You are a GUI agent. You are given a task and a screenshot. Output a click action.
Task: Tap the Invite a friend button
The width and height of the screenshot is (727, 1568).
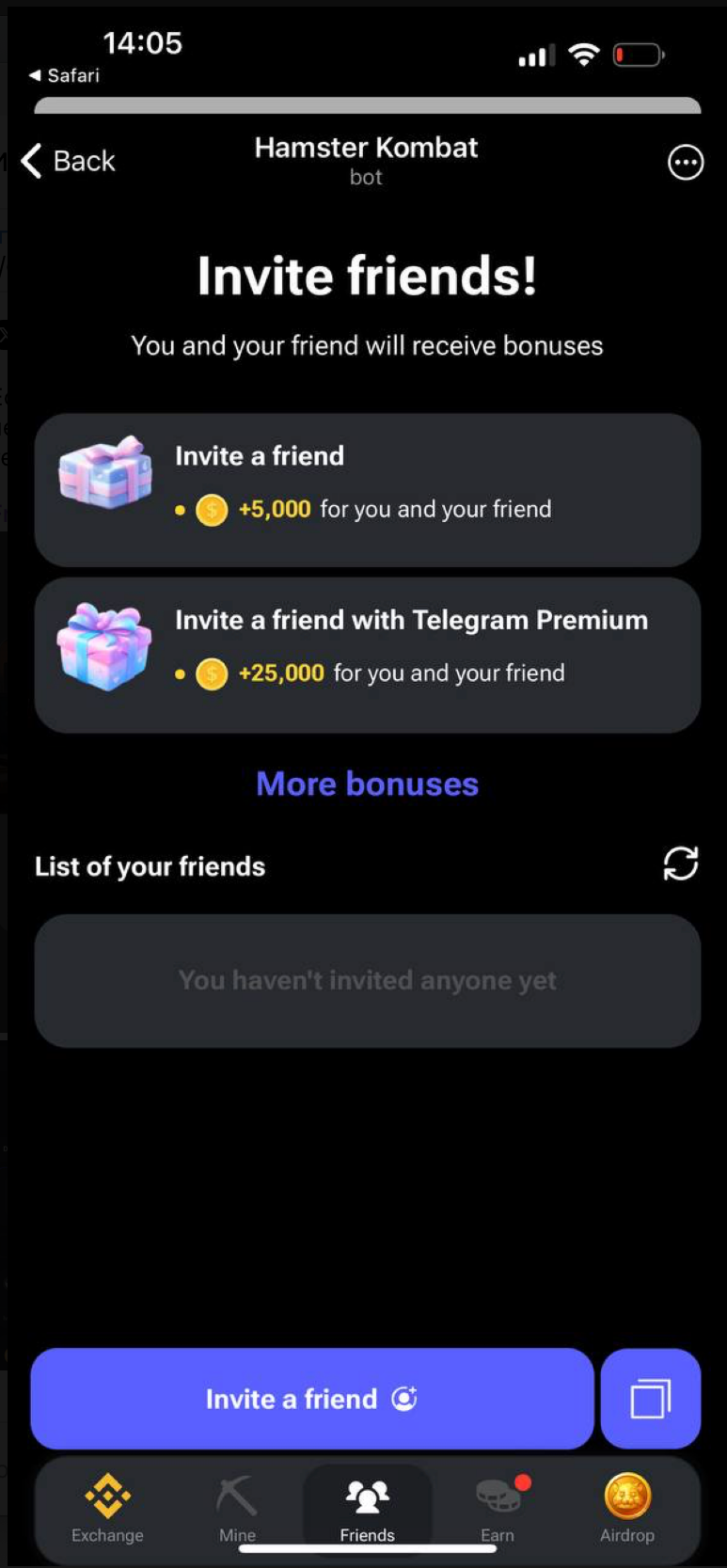tap(311, 1399)
